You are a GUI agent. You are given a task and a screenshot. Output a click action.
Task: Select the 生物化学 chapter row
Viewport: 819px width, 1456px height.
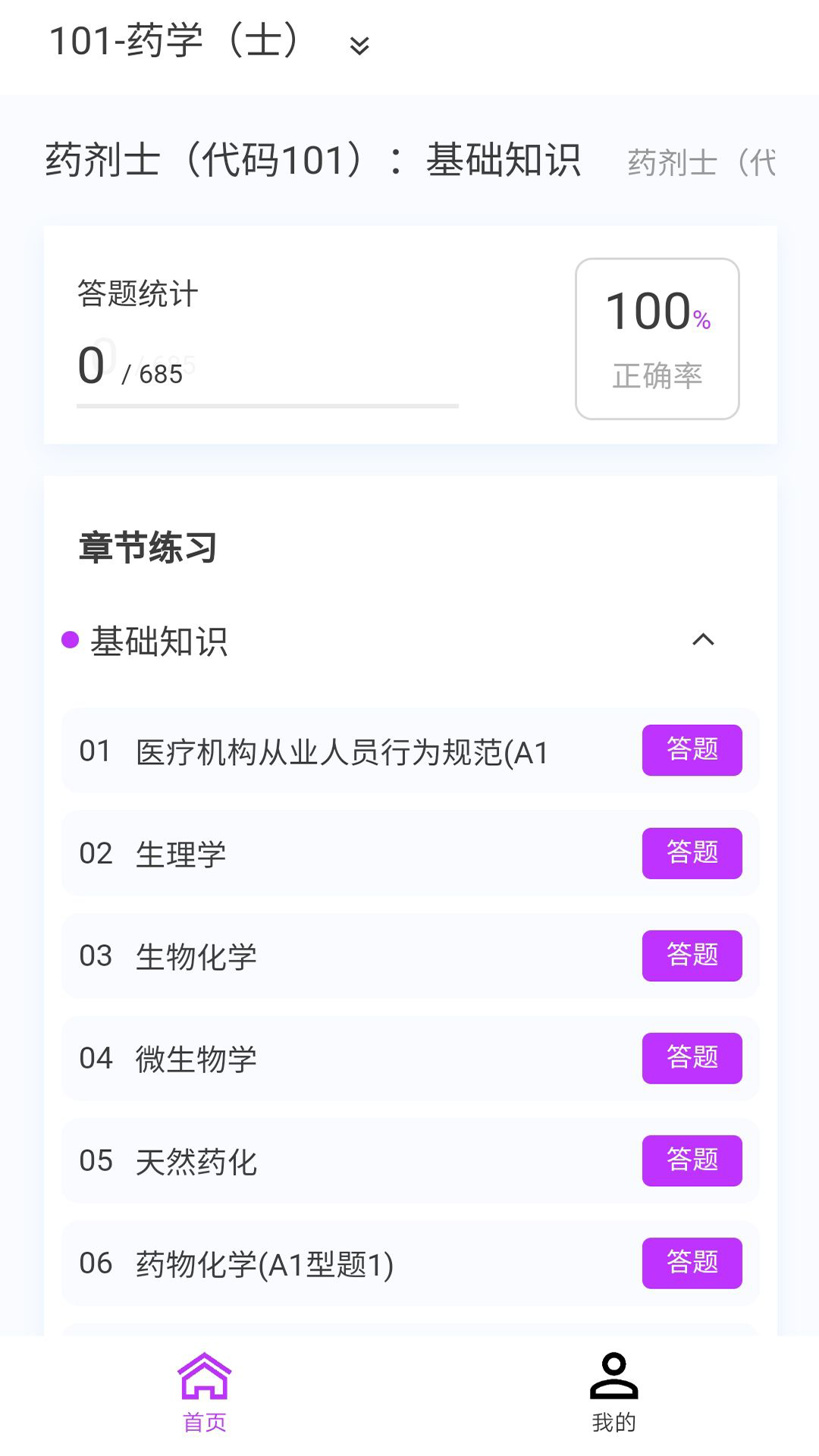[409, 956]
